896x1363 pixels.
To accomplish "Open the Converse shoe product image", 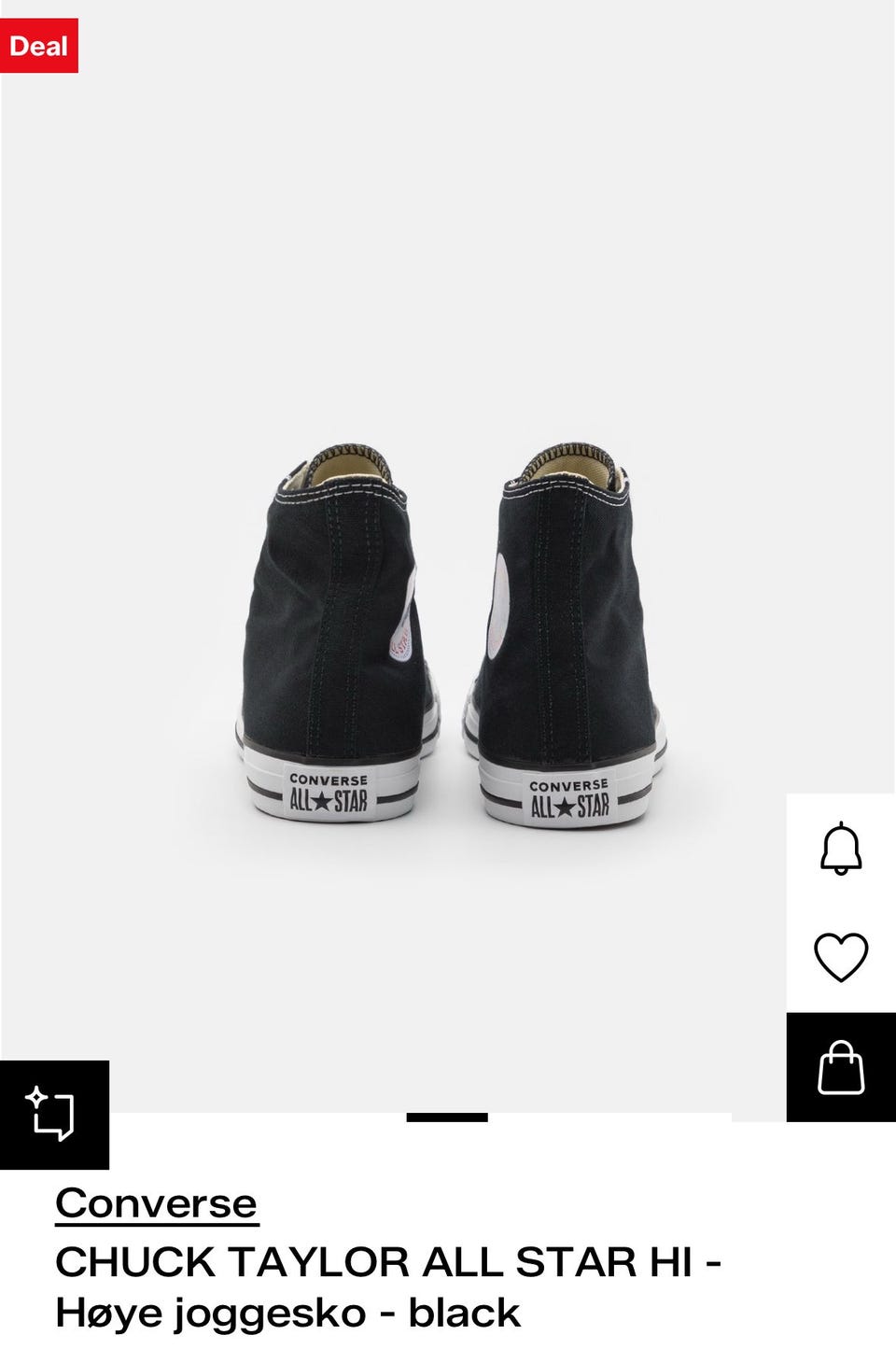I will pos(448,635).
